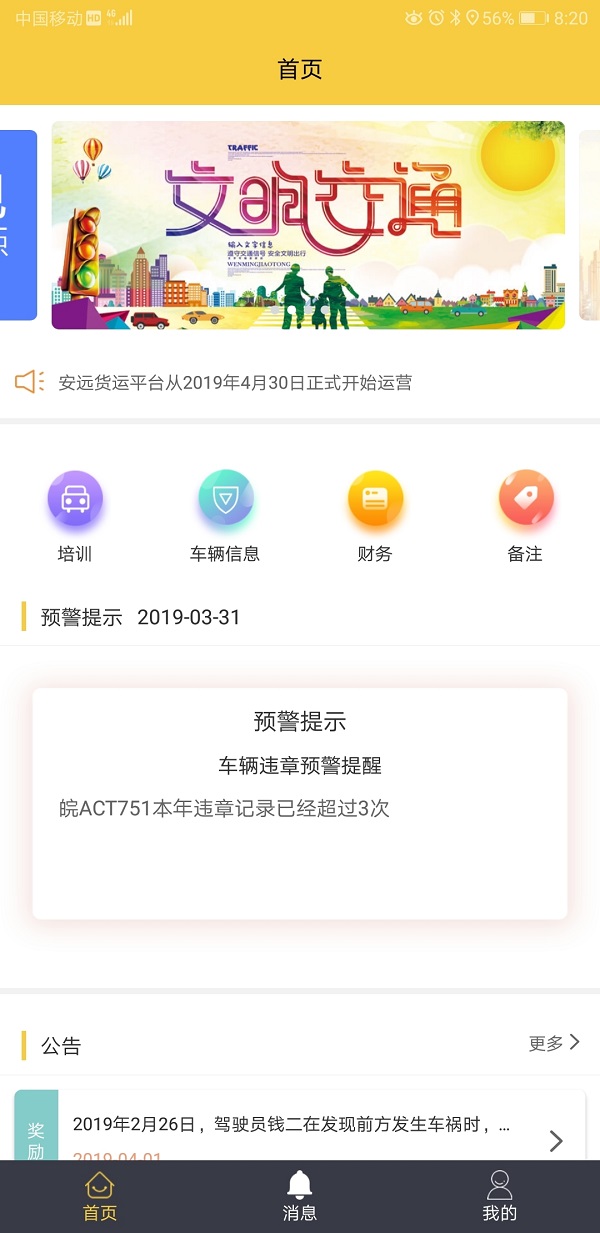Screen dimensions: 600x1233
Task: Tap the 文明交通 traffic banner
Action: click(x=308, y=225)
